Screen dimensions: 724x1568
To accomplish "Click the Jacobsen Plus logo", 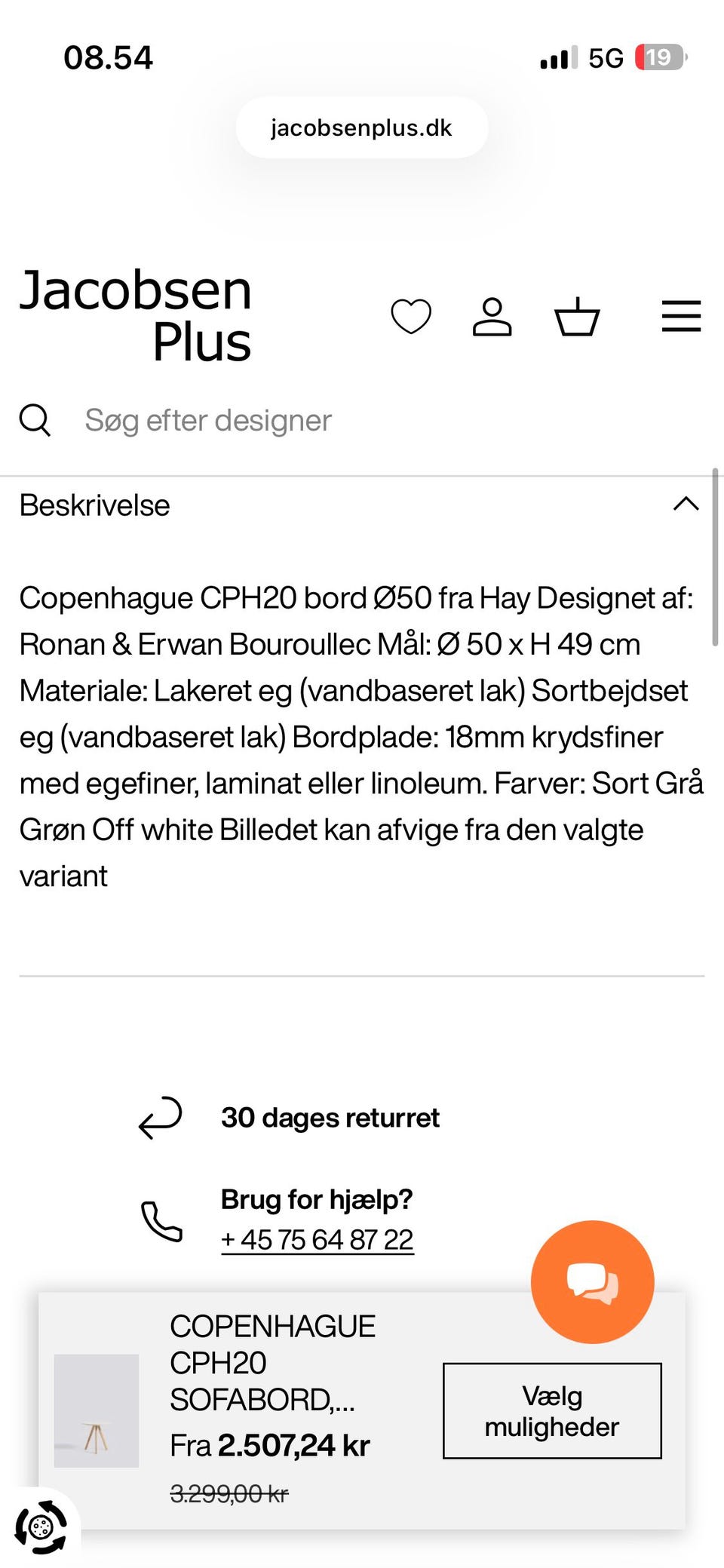I will pyautogui.click(x=136, y=317).
